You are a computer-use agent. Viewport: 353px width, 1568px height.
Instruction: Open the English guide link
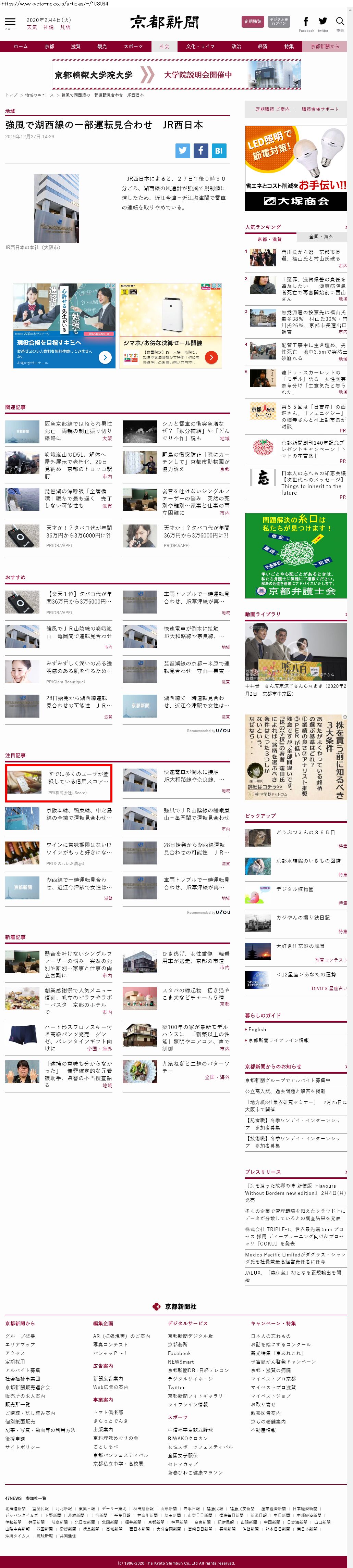pyautogui.click(x=257, y=1029)
